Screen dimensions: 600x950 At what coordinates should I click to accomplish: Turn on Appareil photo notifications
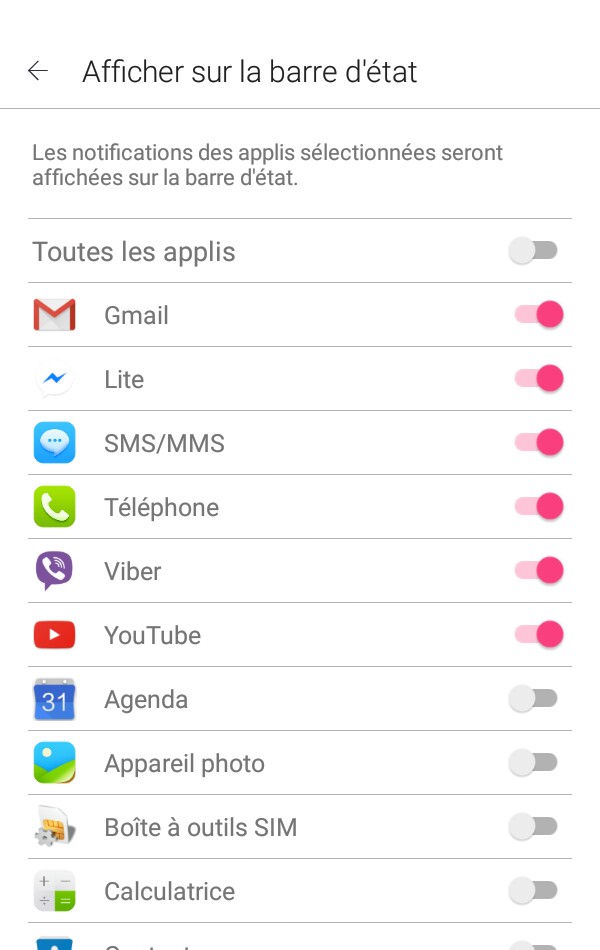click(533, 763)
